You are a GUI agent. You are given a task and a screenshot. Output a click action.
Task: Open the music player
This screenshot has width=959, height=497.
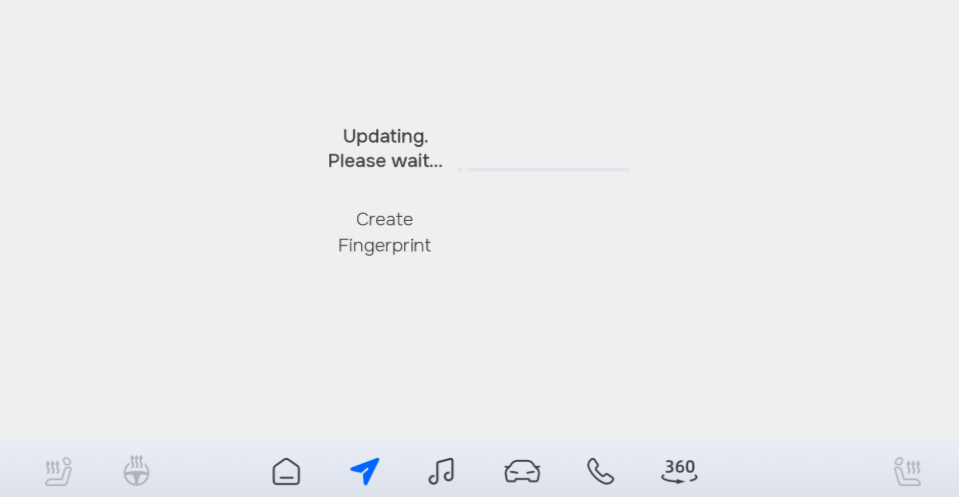[x=441, y=471]
